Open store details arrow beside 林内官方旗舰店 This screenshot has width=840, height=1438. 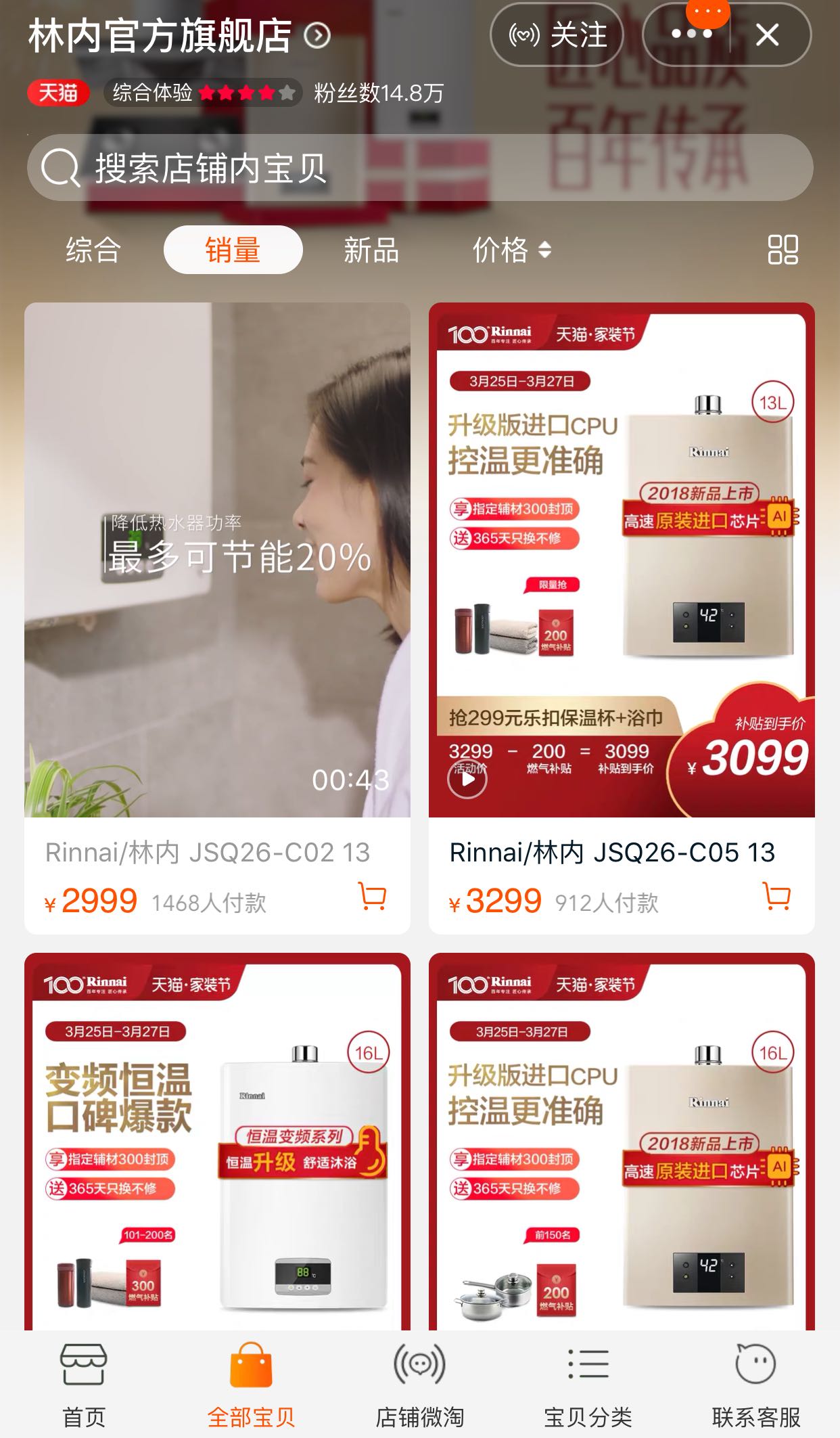pyautogui.click(x=317, y=35)
